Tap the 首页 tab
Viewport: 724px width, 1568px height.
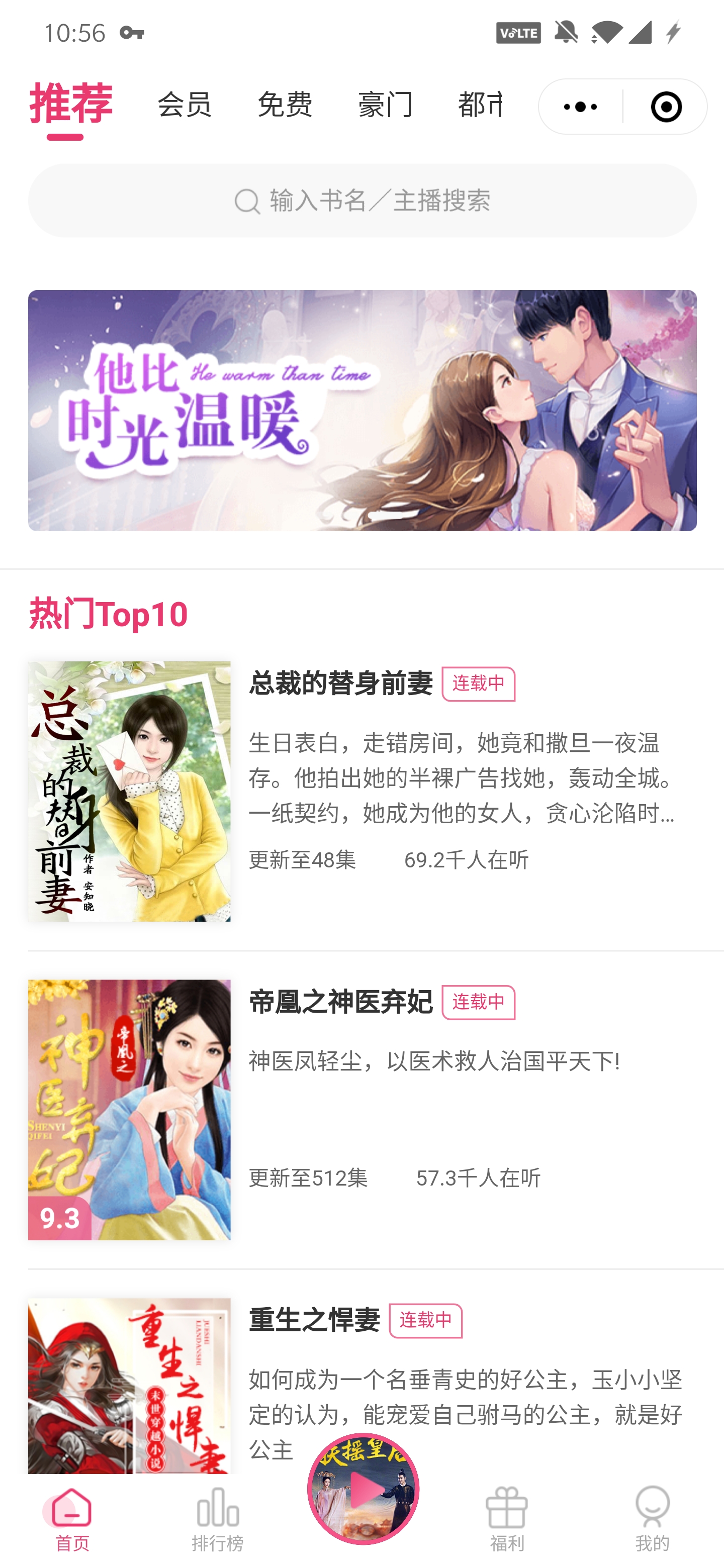click(x=72, y=1519)
